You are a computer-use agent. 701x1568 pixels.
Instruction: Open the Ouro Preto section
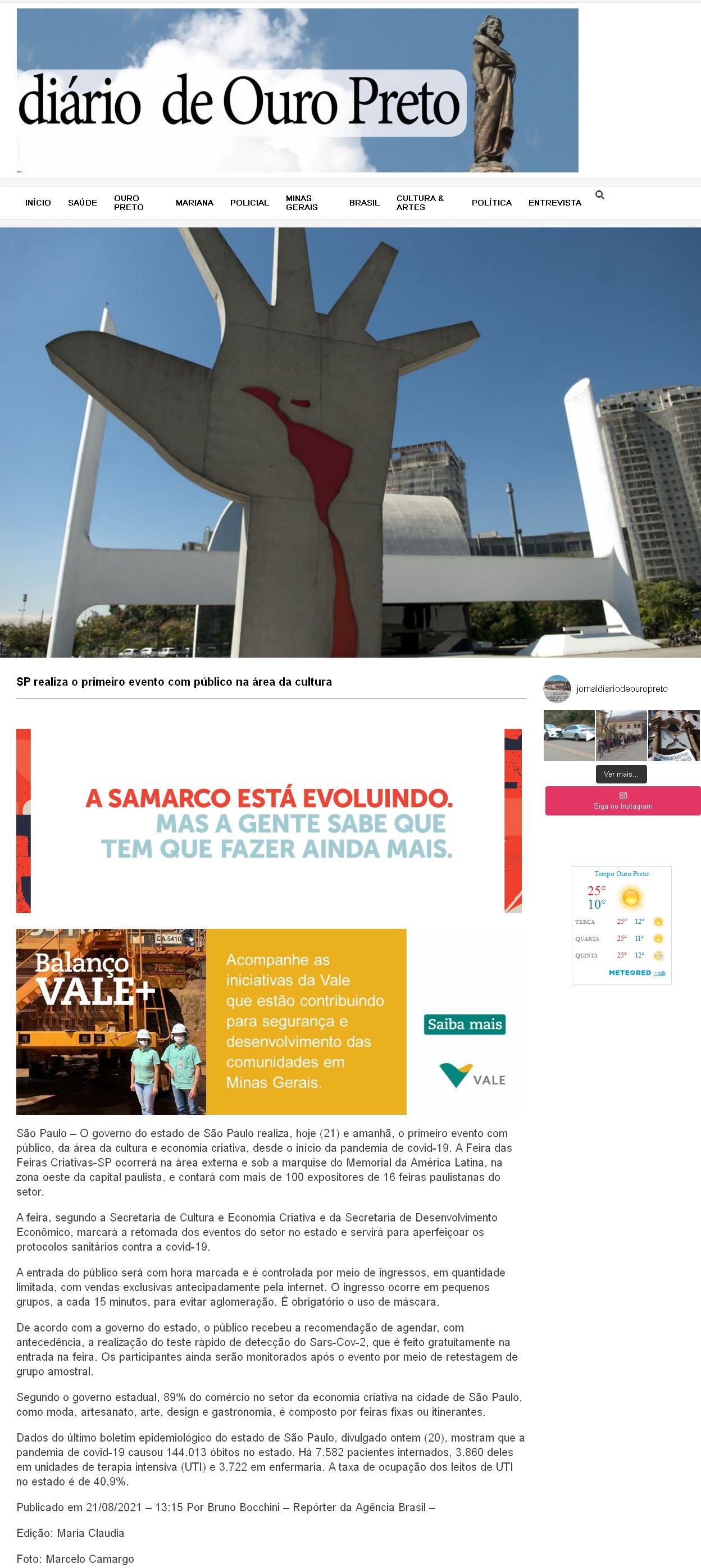point(129,203)
